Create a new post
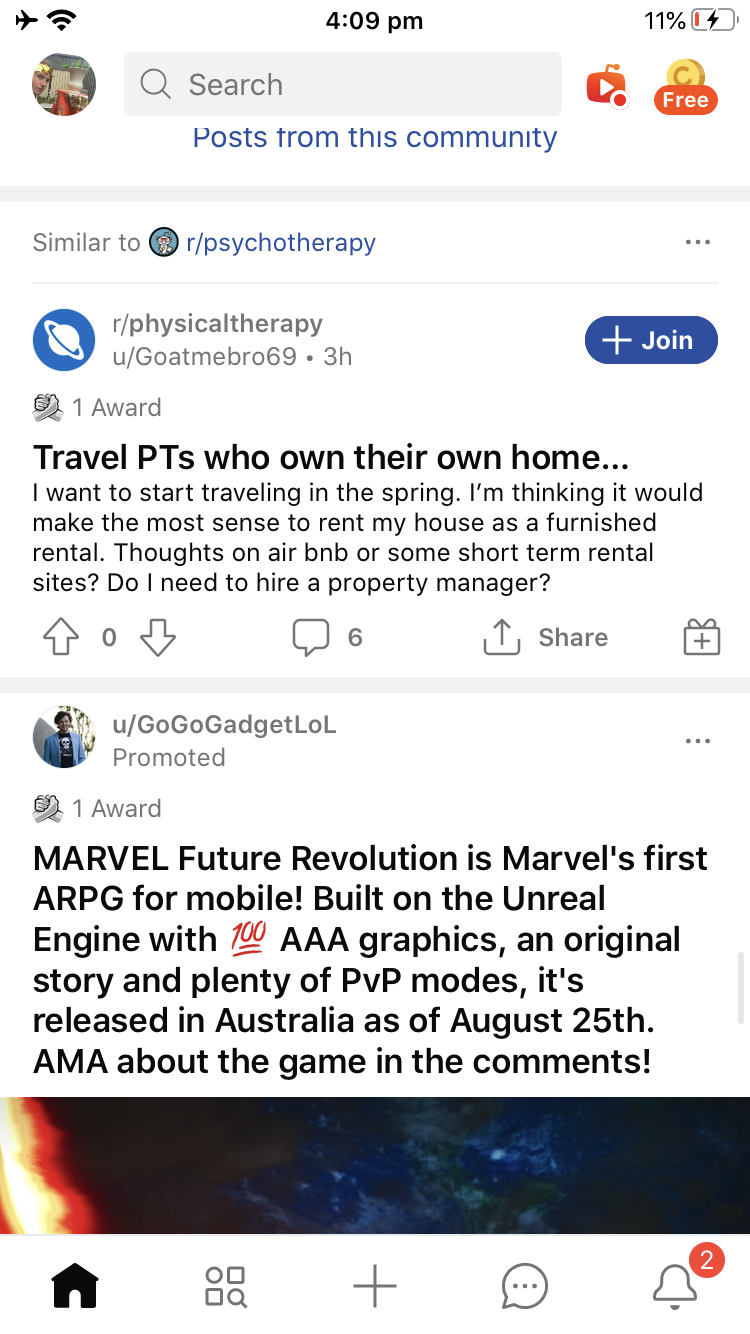This screenshot has height=1334, width=750. [x=375, y=1286]
